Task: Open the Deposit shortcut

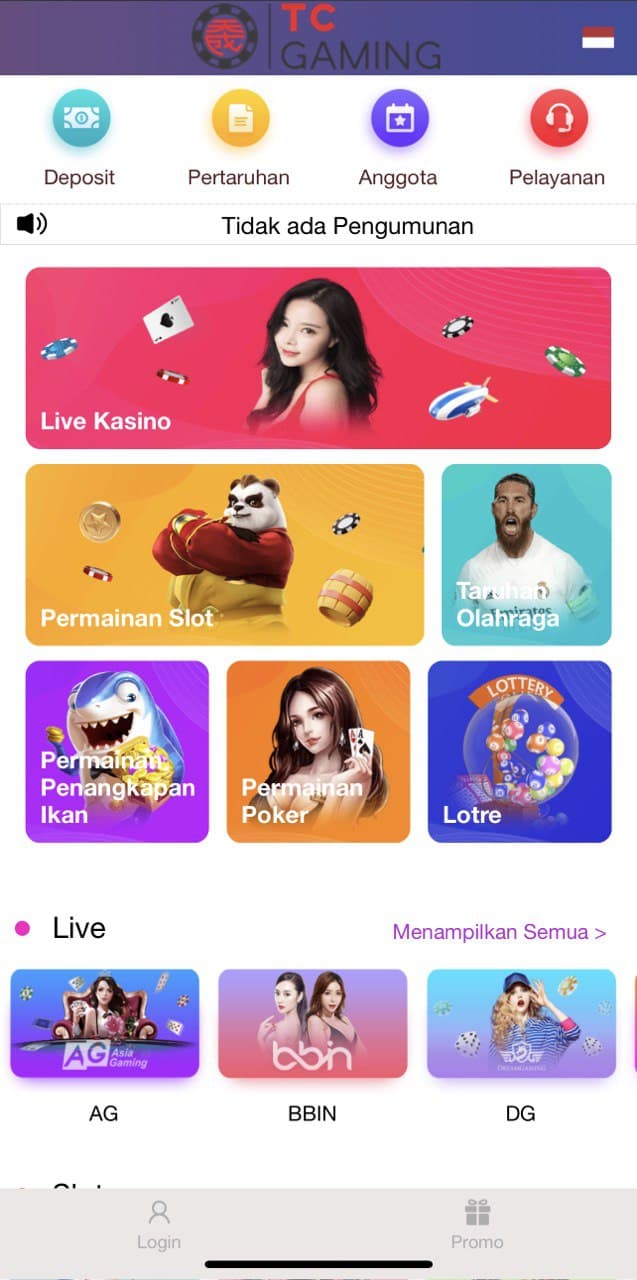Action: coord(80,138)
